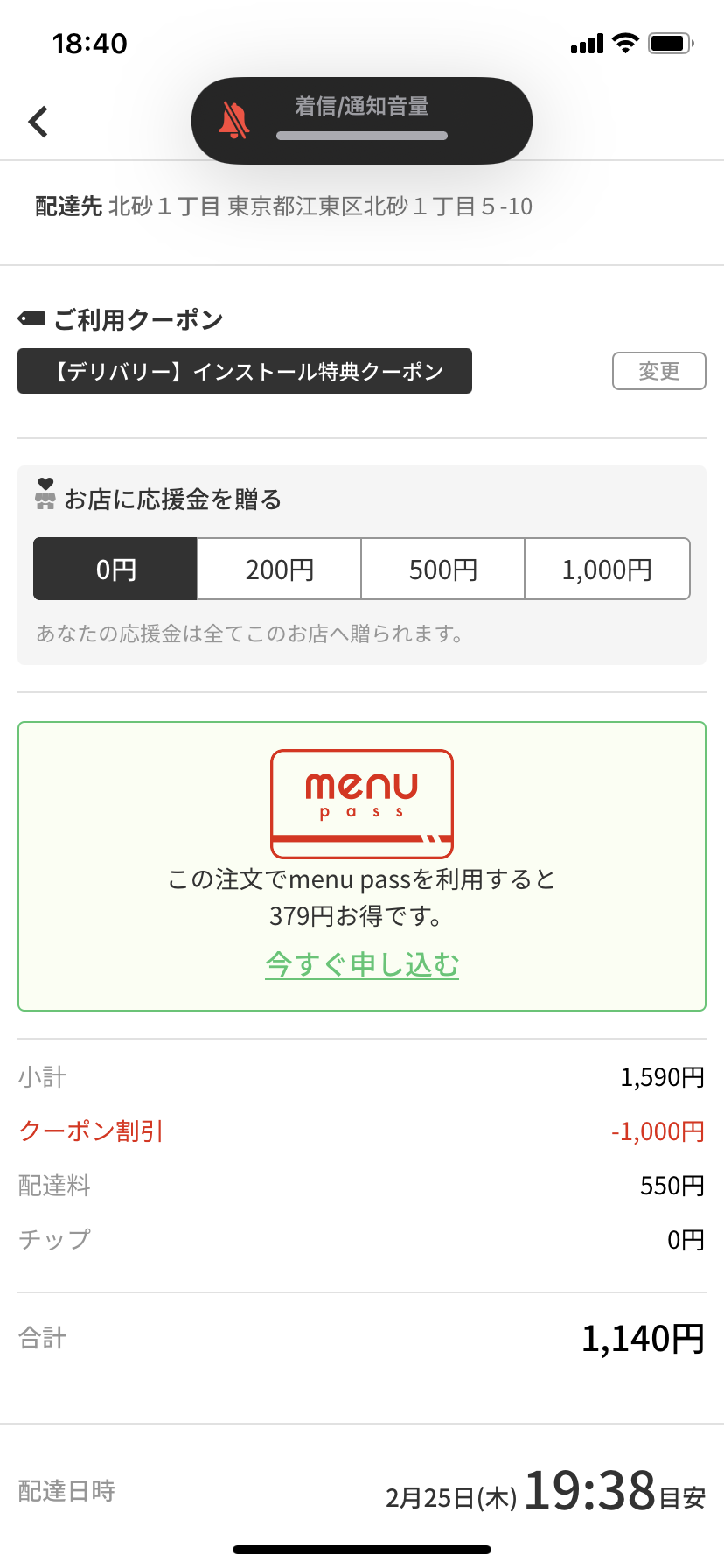Go back using the arrow icon

pyautogui.click(x=38, y=122)
